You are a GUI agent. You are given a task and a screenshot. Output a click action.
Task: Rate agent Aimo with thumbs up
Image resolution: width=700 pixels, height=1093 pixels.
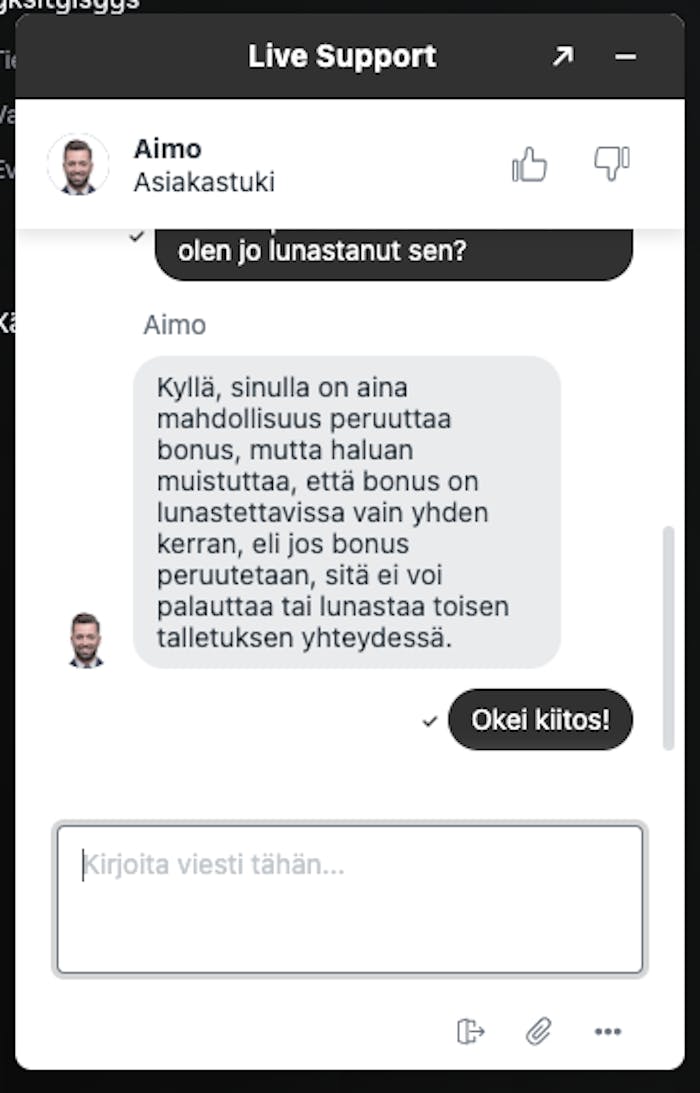(529, 164)
